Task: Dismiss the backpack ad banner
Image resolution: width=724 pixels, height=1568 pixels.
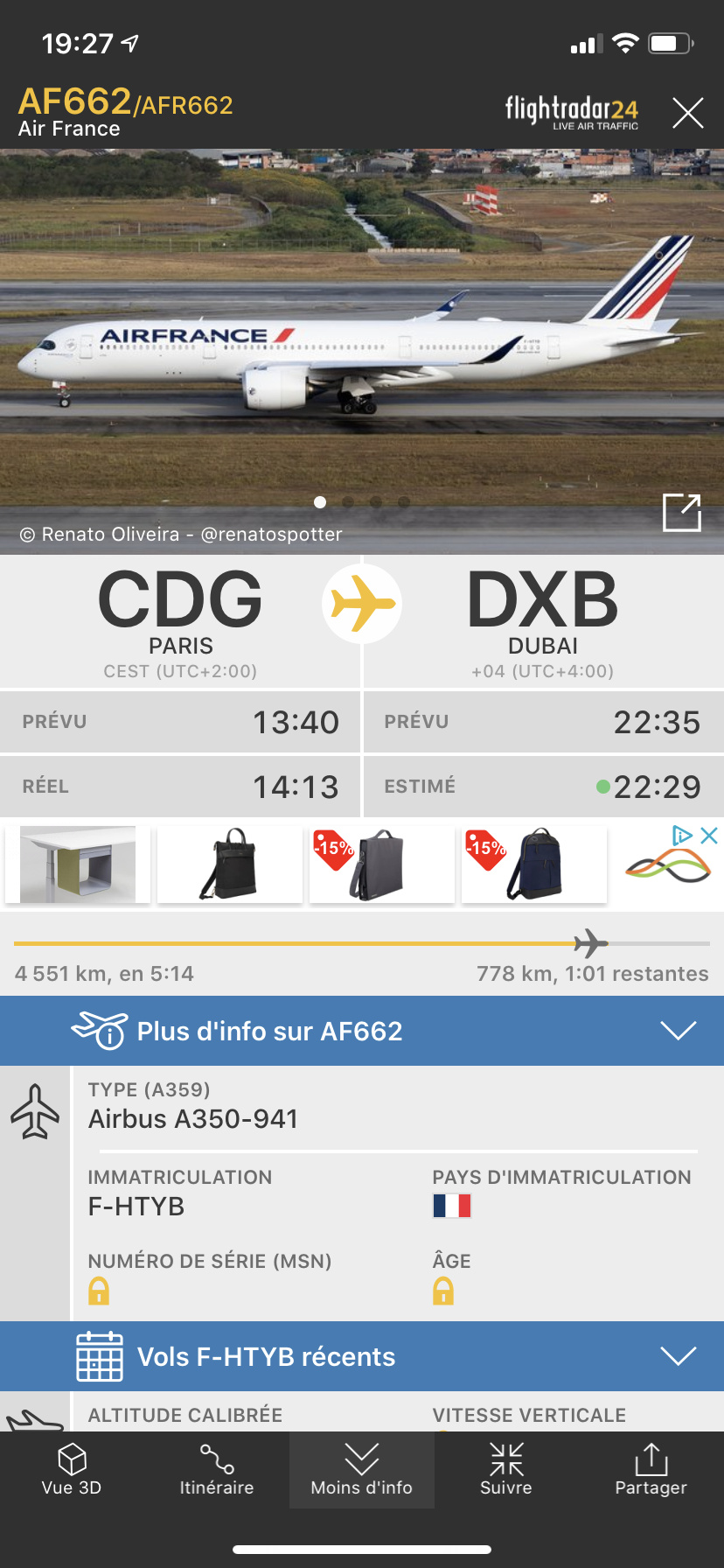Action: 709,836
